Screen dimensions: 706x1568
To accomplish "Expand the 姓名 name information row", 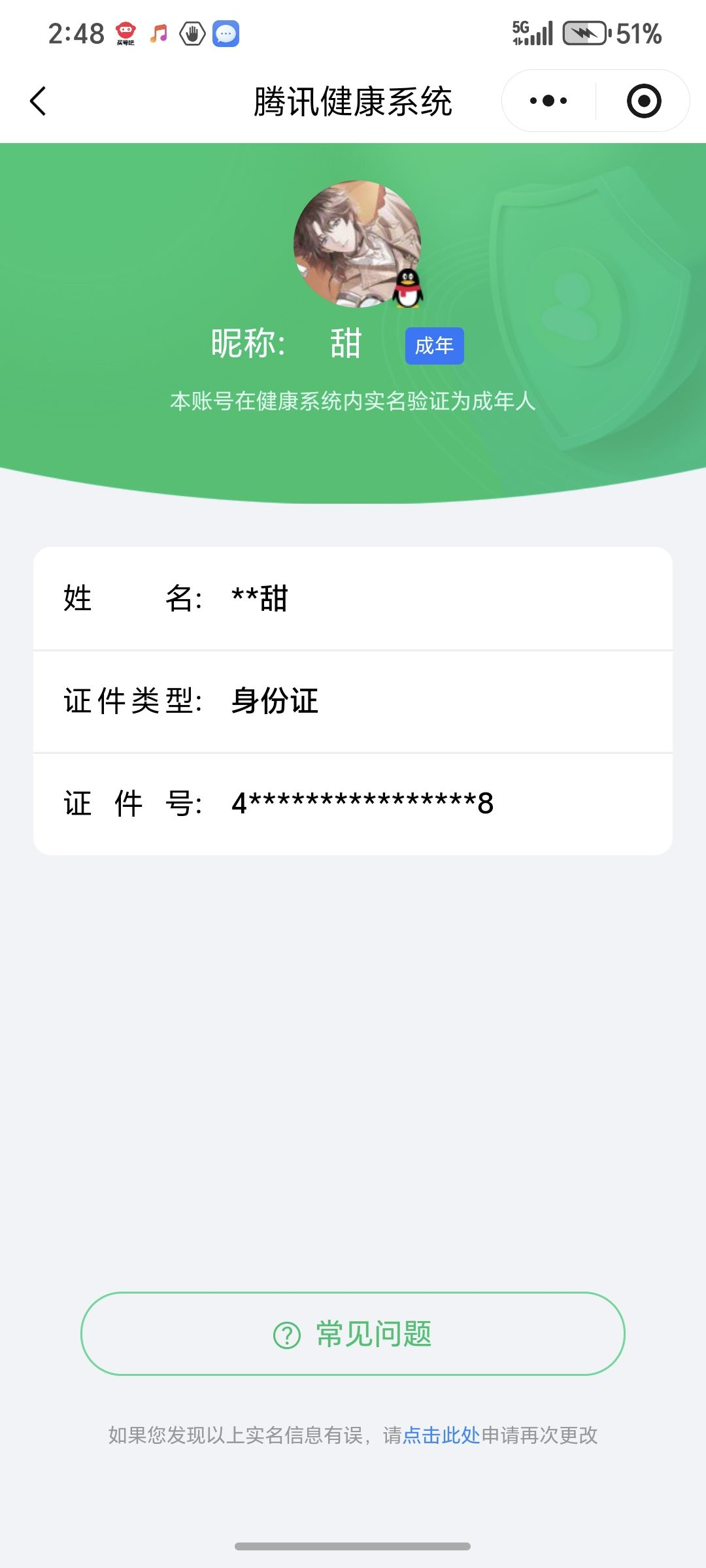I will point(353,599).
